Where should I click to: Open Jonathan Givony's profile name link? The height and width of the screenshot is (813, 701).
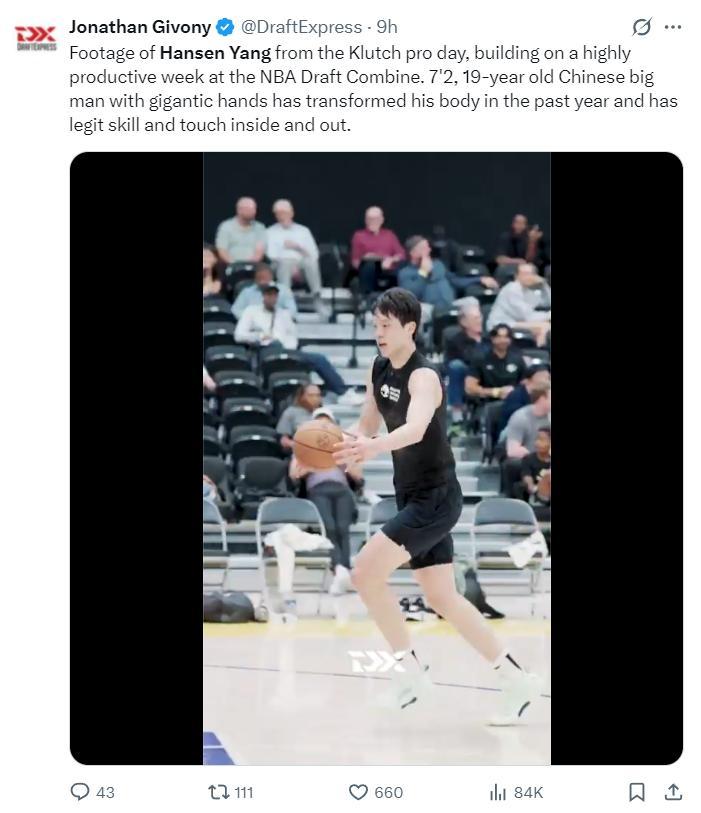tap(139, 27)
